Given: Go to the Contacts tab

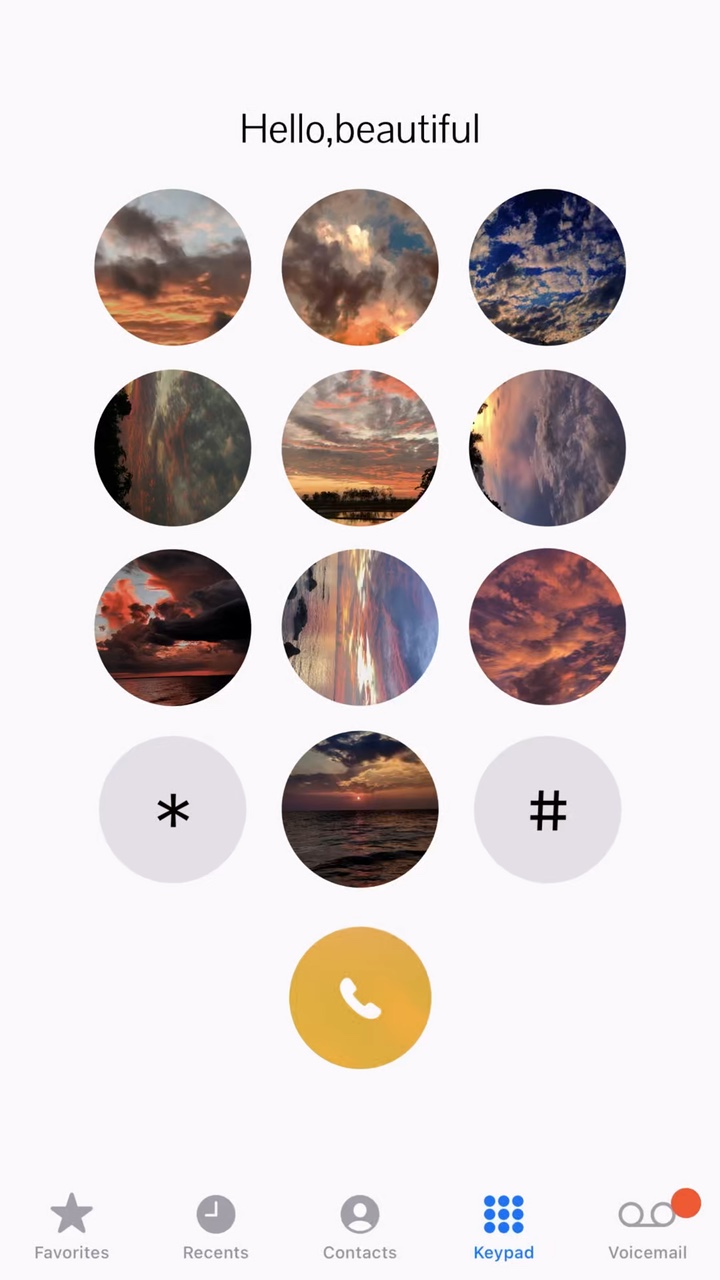Looking at the screenshot, I should tap(360, 1227).
